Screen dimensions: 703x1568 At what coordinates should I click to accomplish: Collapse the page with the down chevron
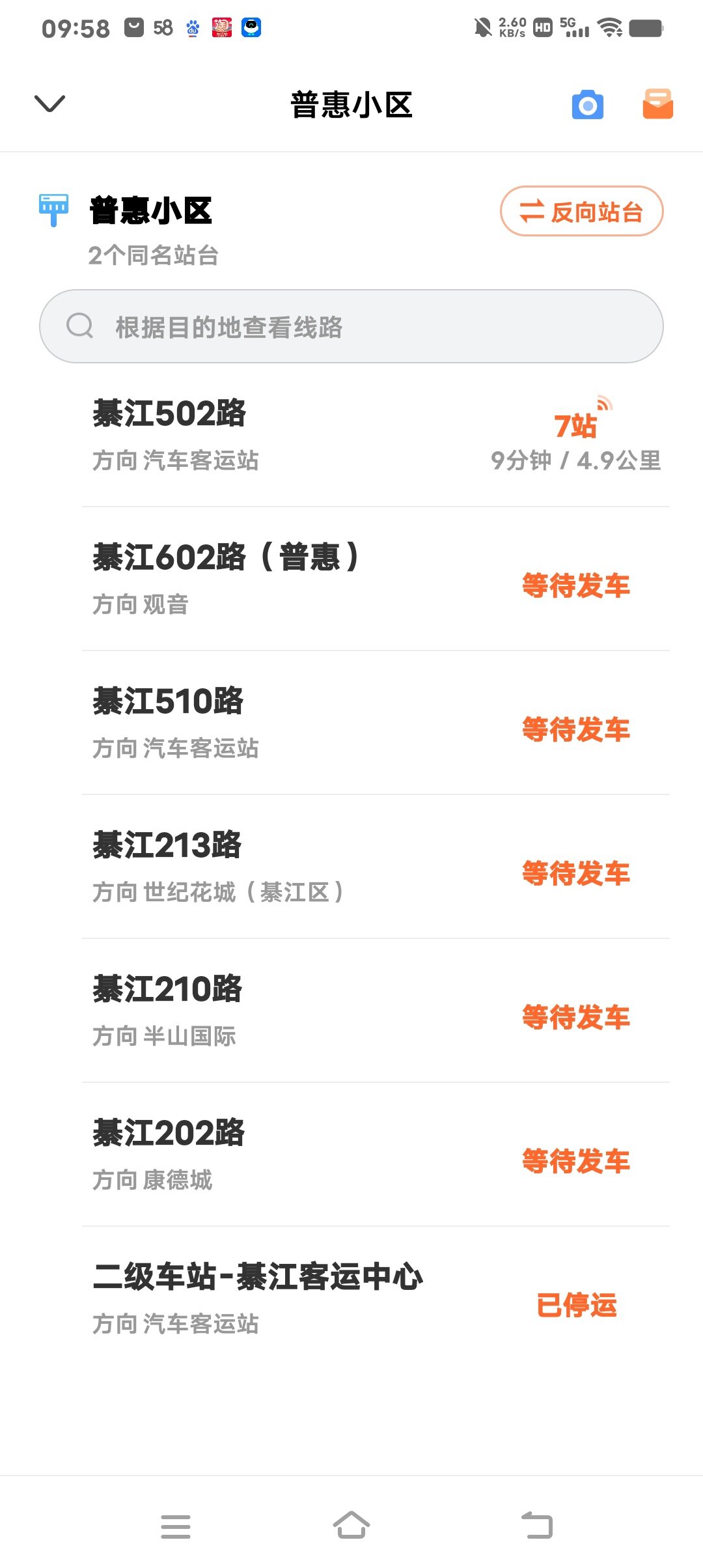point(49,104)
